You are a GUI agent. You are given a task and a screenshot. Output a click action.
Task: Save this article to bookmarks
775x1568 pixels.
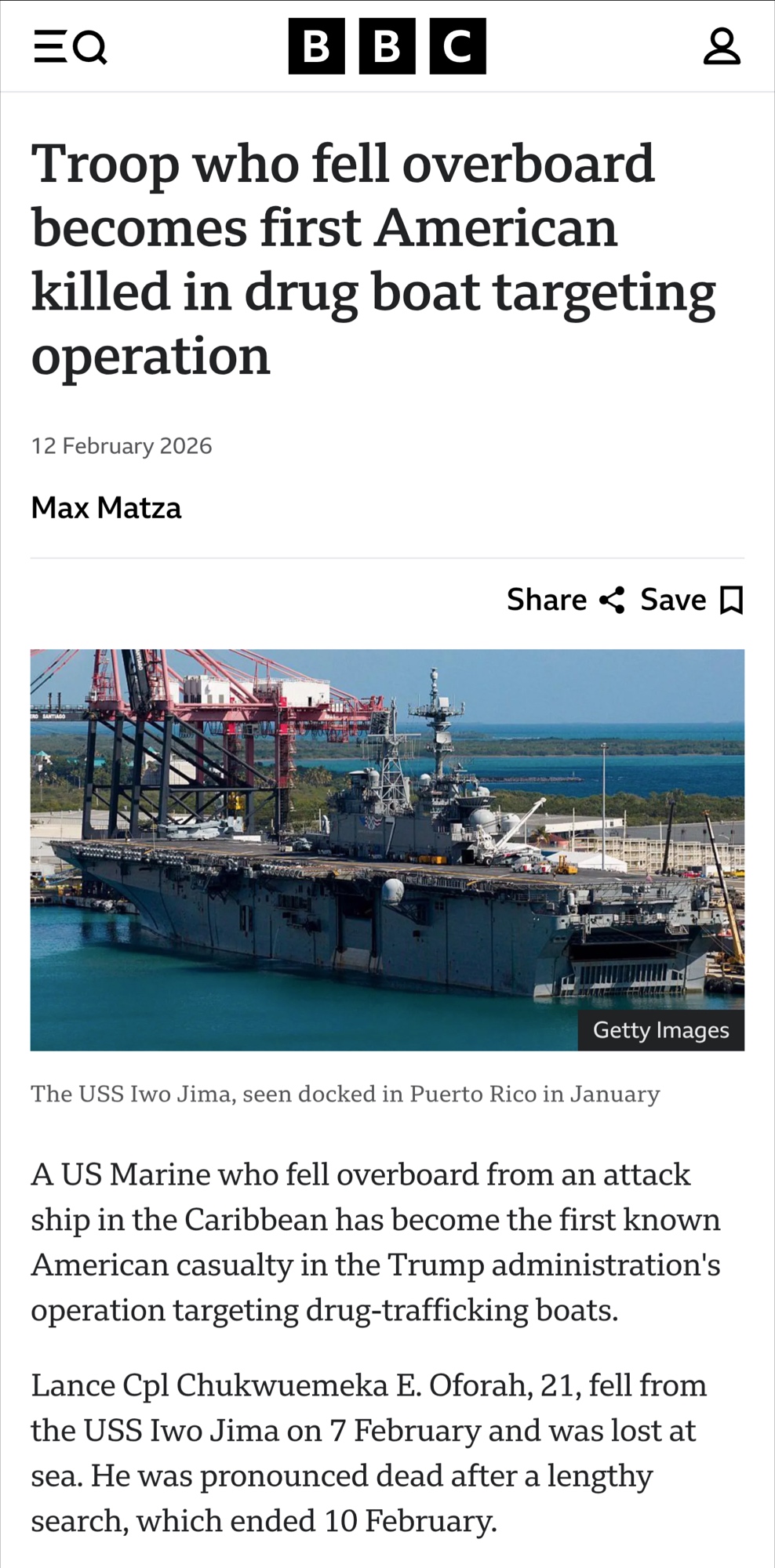click(691, 600)
